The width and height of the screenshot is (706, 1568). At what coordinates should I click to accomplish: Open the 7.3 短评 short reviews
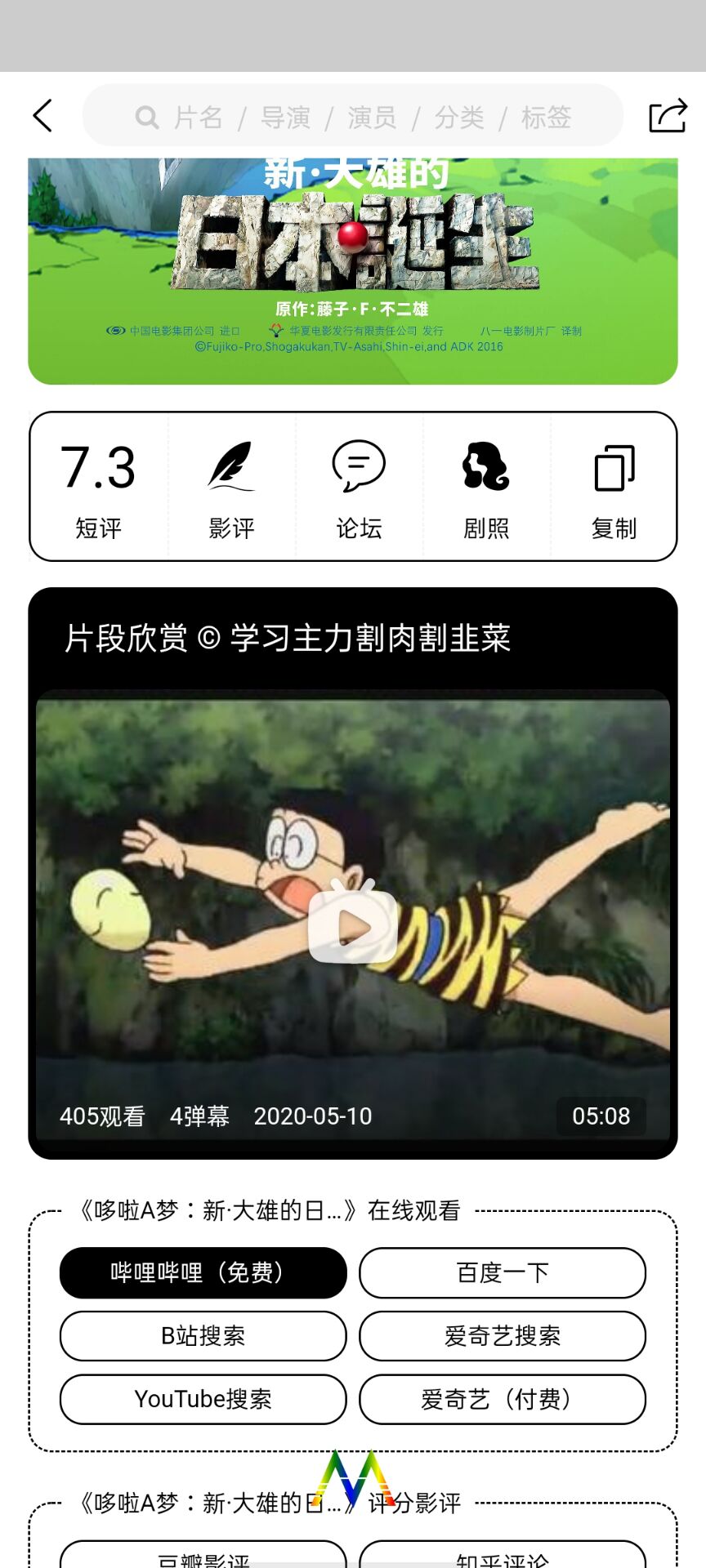click(98, 488)
